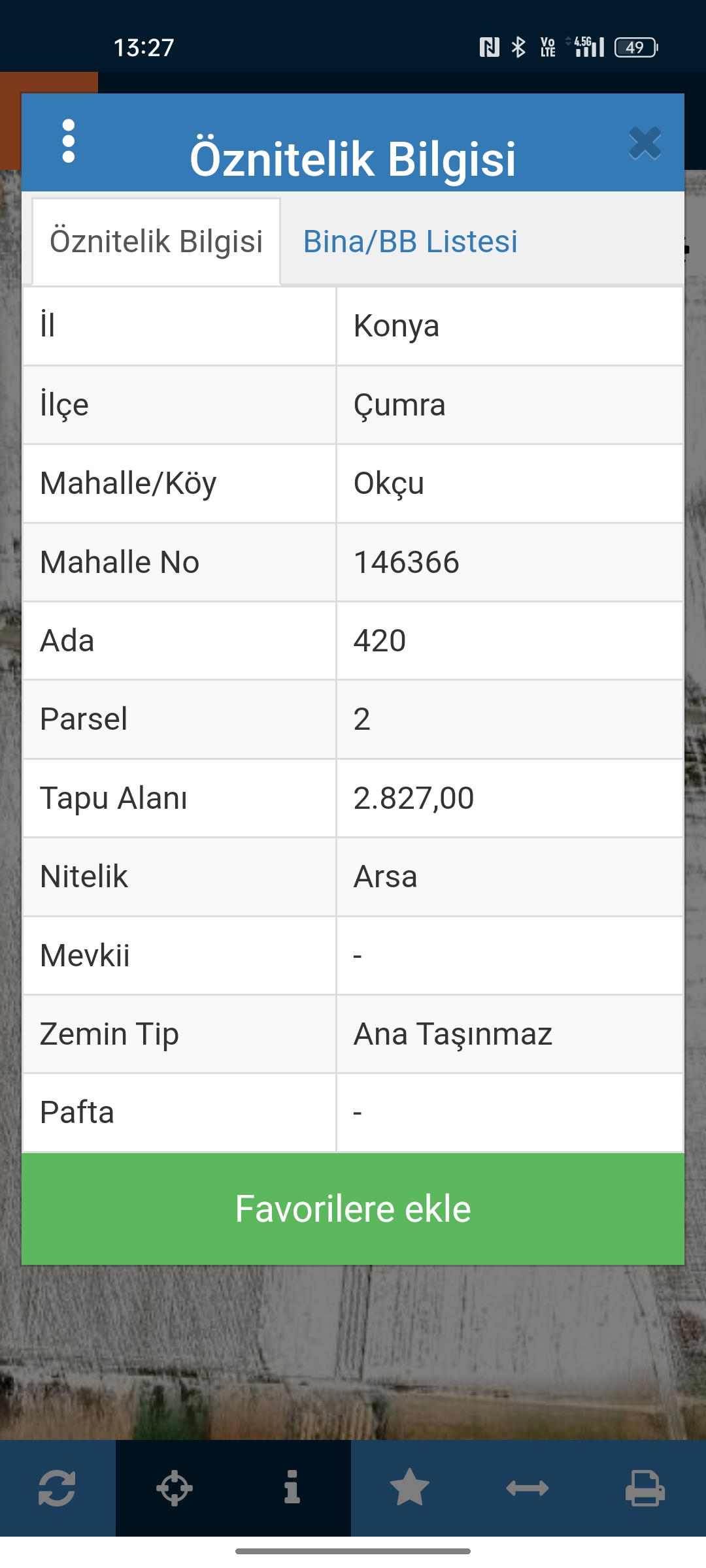This screenshot has height=1568, width=706.
Task: Tap the Favorilere ekle button
Action: (x=353, y=1209)
